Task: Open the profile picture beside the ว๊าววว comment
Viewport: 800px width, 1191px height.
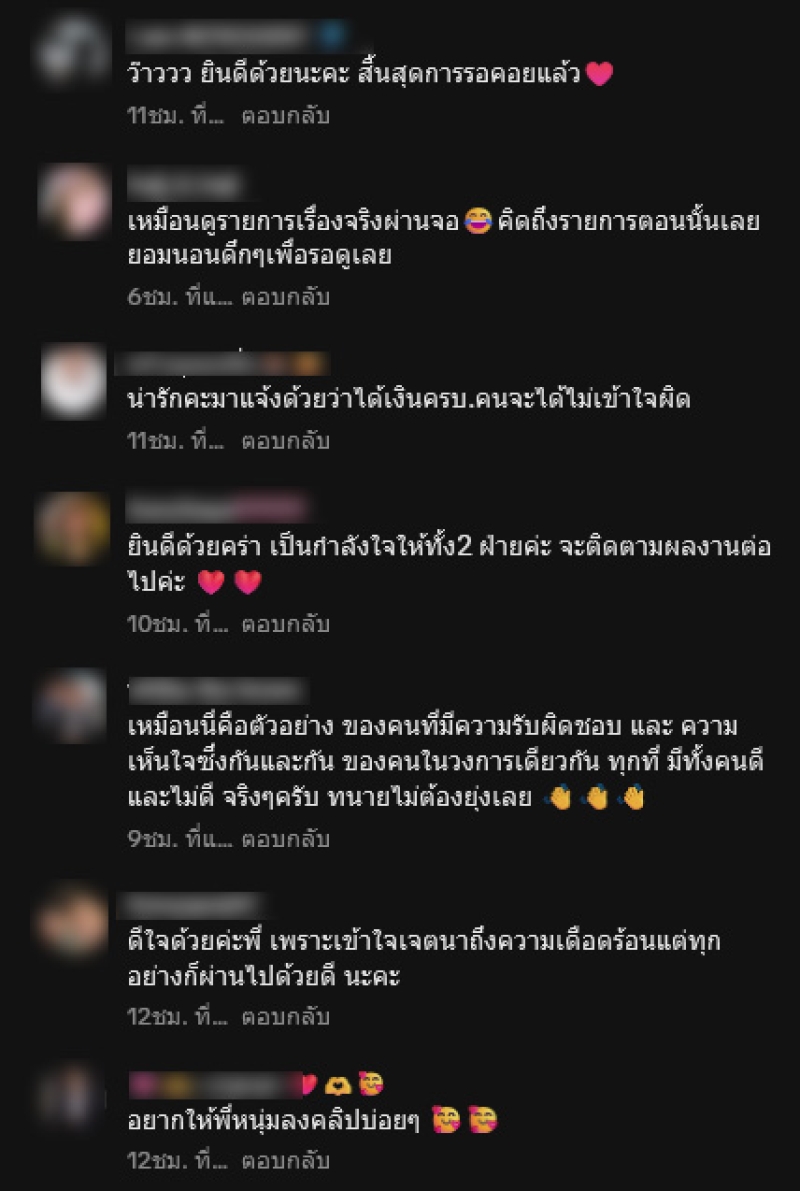Action: (72, 50)
